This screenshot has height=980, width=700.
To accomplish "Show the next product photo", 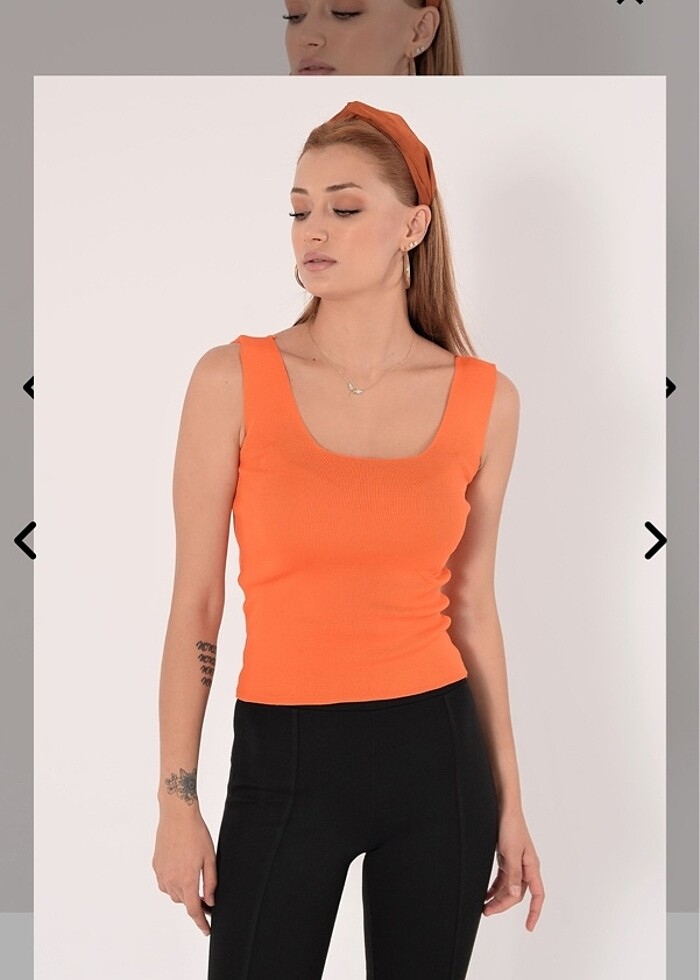I will point(655,540).
